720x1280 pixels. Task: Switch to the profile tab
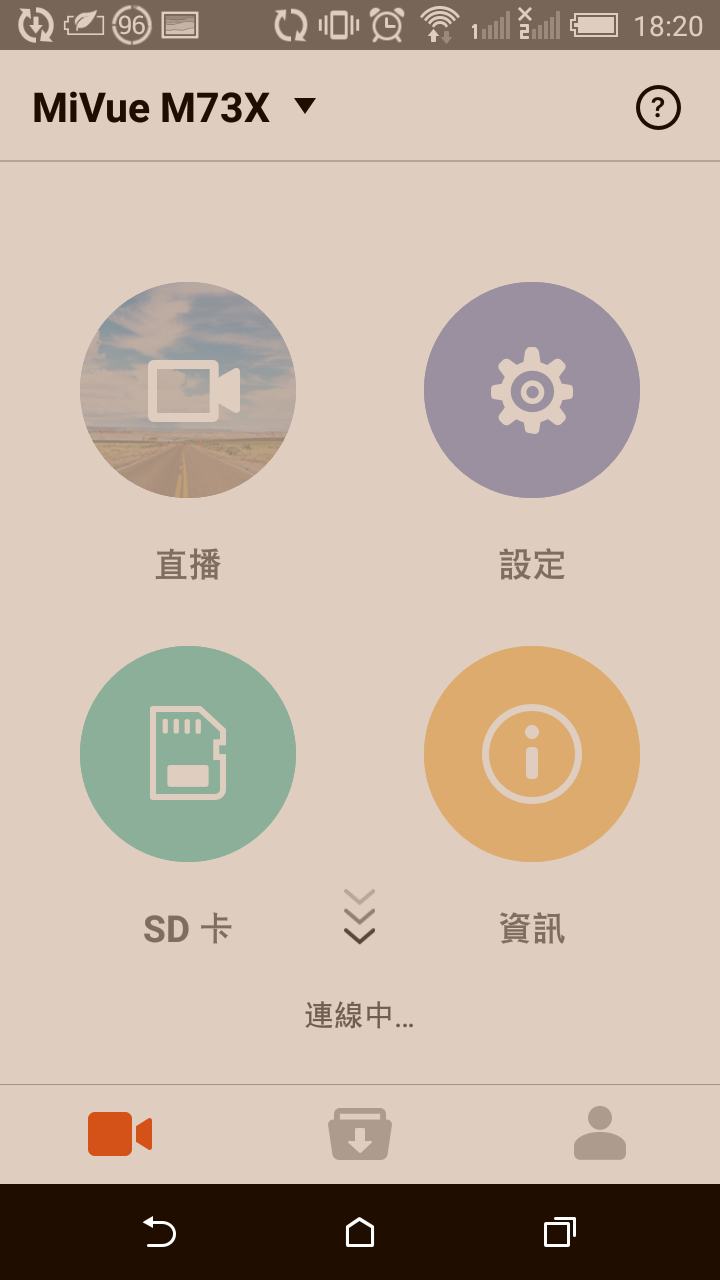pyautogui.click(x=600, y=1134)
